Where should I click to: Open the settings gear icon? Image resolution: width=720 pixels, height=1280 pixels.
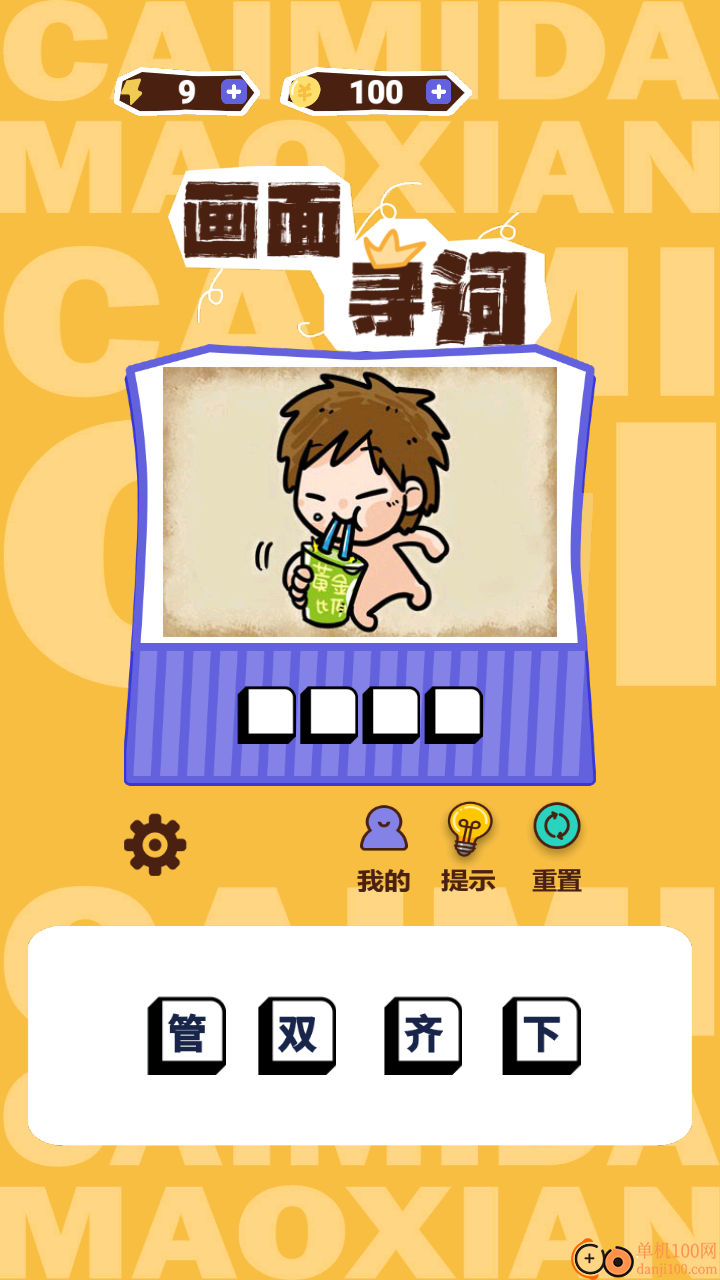155,845
